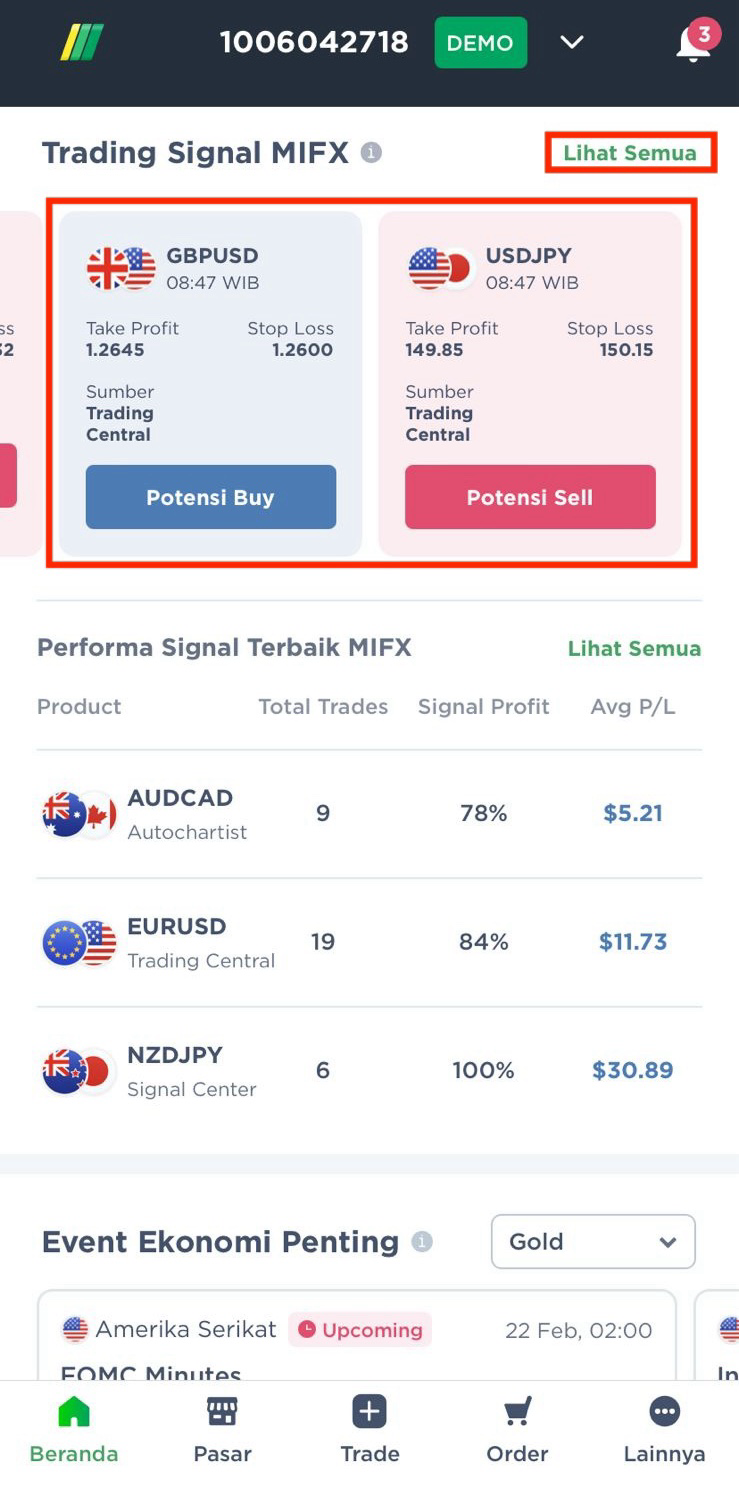
Task: Tap Potensi Buy on the GBPUSD card
Action: 210,497
